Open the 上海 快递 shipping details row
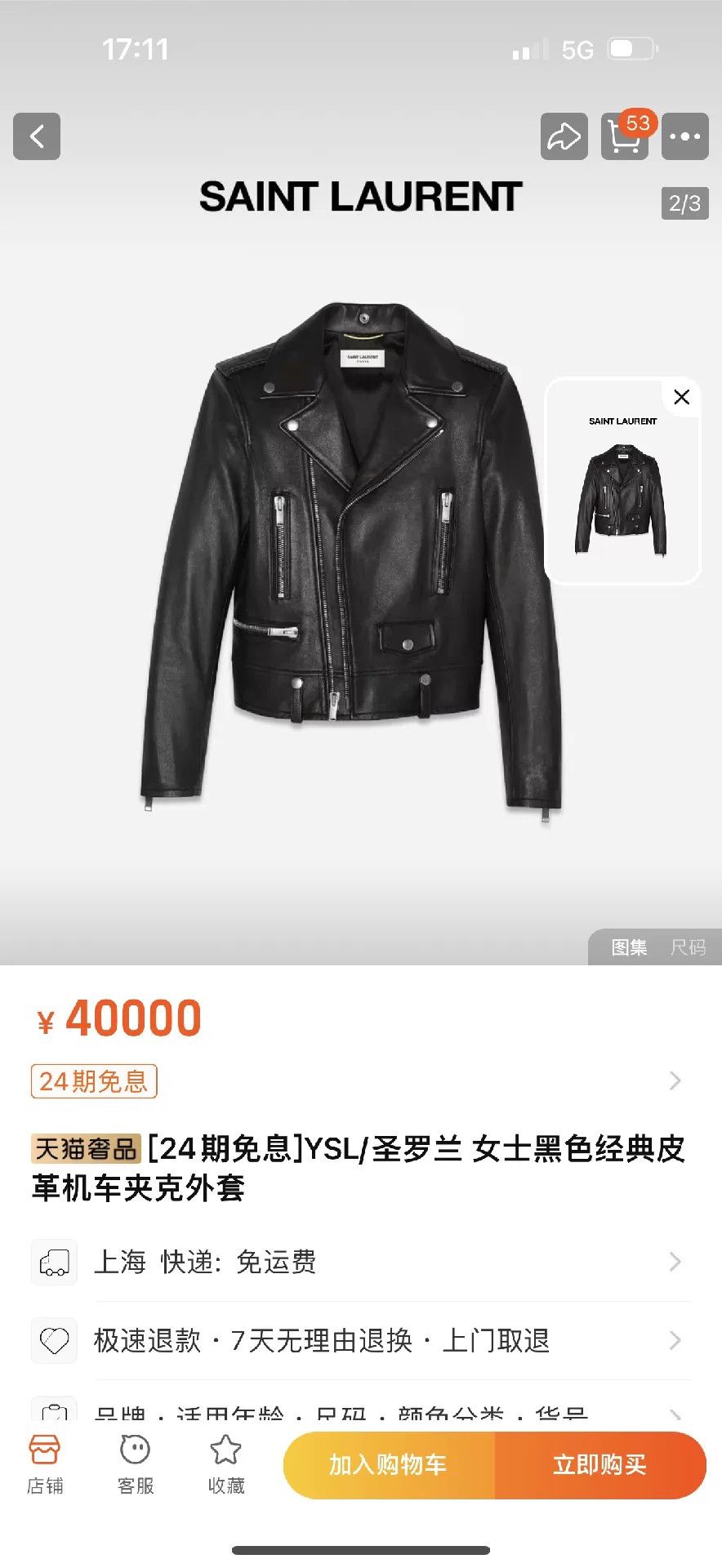 [x=361, y=1262]
